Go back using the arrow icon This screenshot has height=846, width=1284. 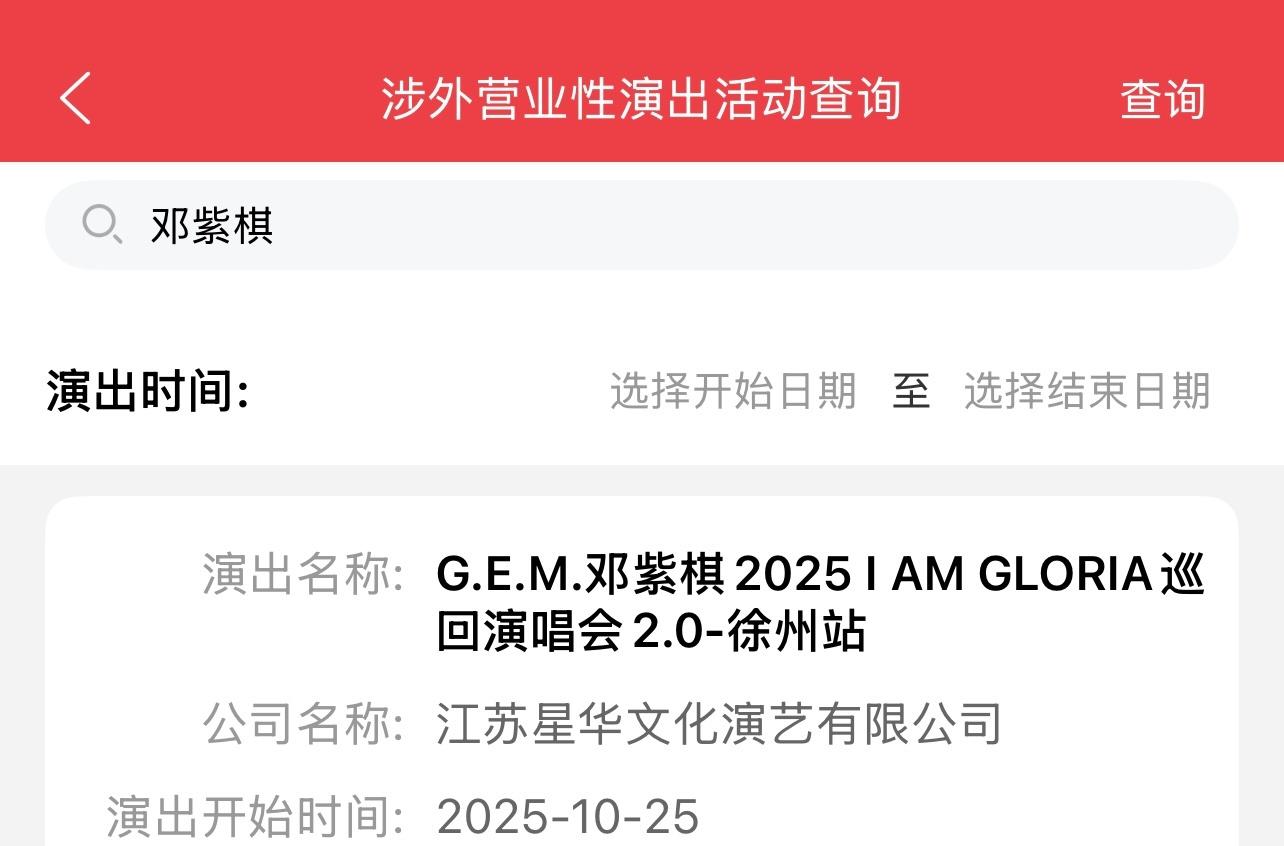tap(76, 99)
